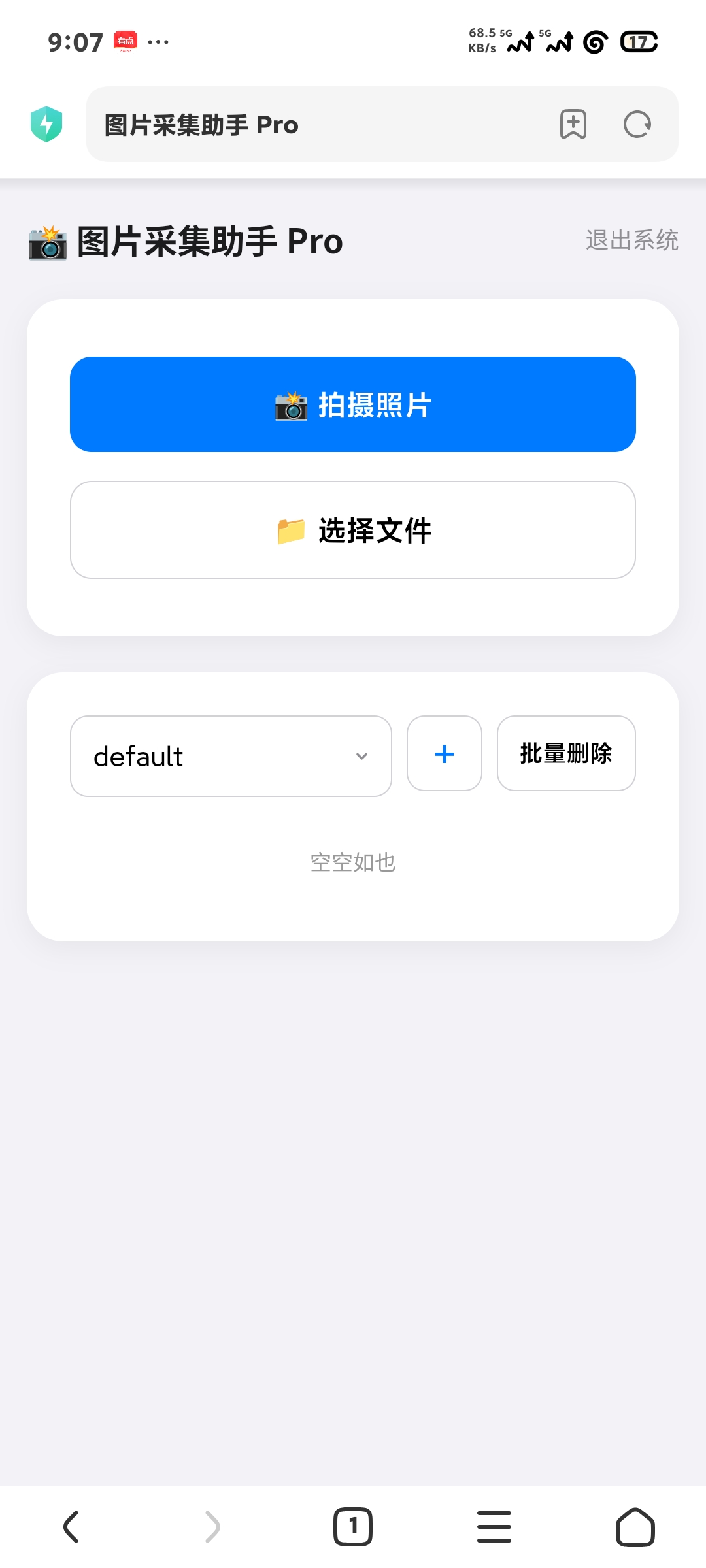Open the browser address bar
Viewport: 706px width, 1568px height.
[x=314, y=124]
